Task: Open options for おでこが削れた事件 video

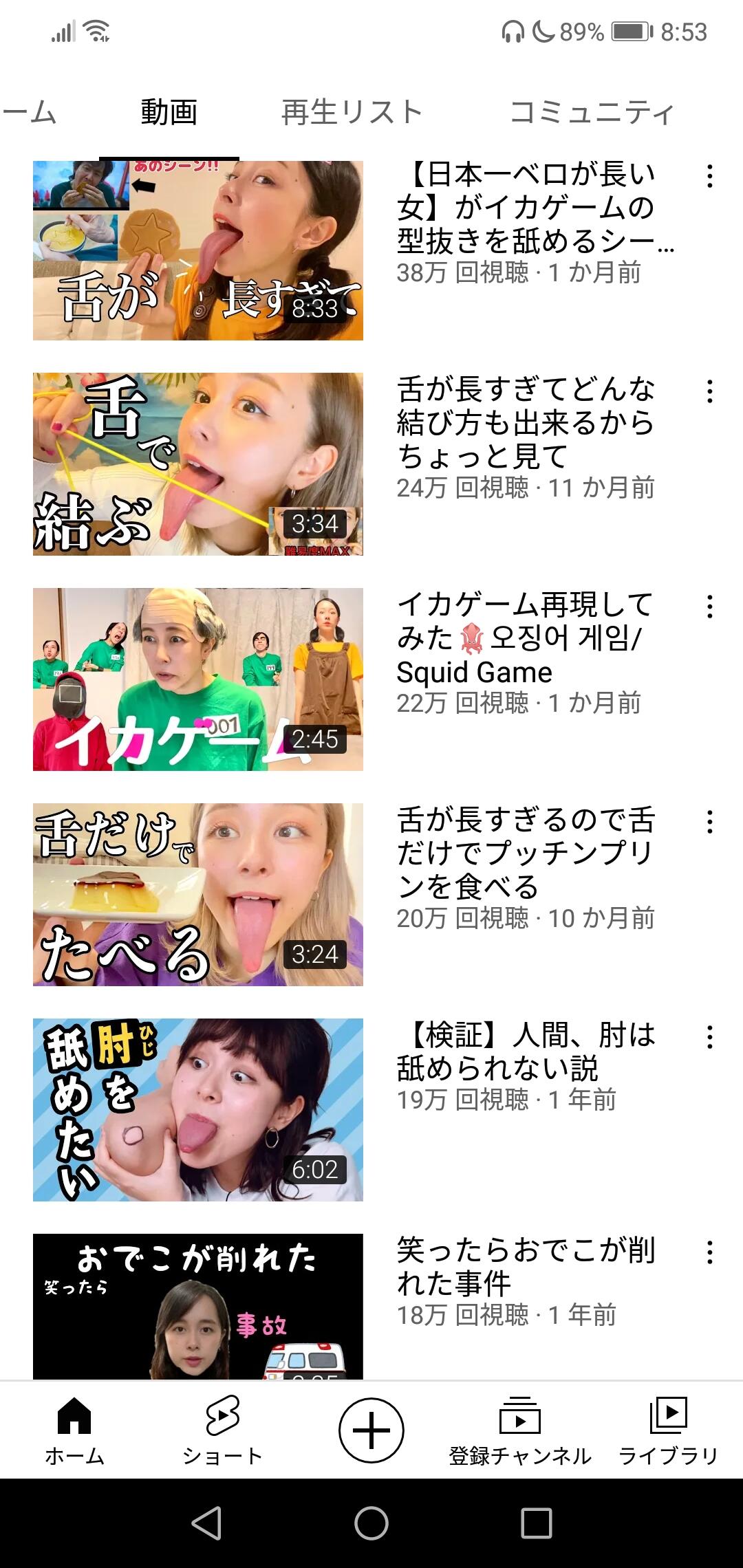Action: click(709, 1252)
